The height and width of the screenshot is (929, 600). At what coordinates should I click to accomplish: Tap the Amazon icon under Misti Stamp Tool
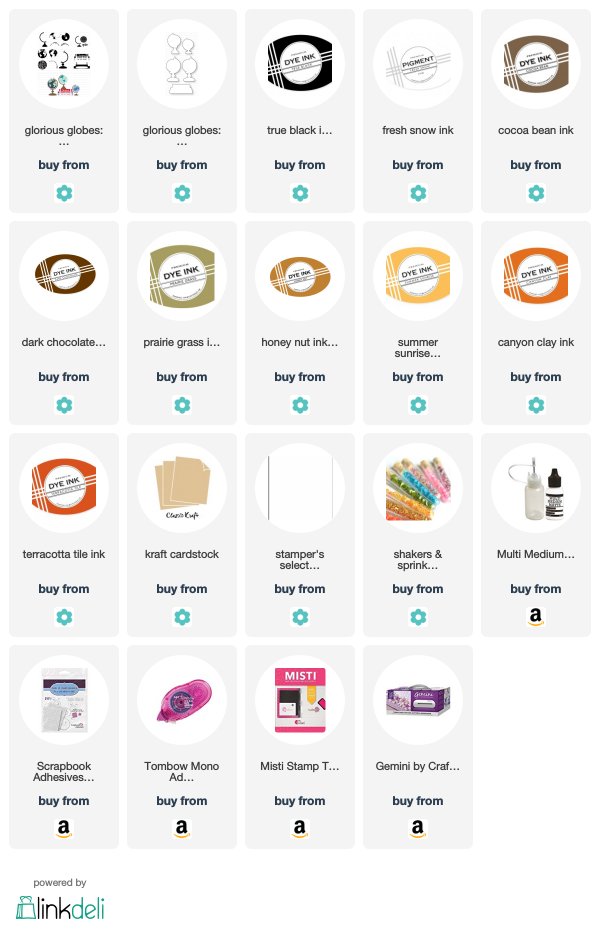coord(300,829)
